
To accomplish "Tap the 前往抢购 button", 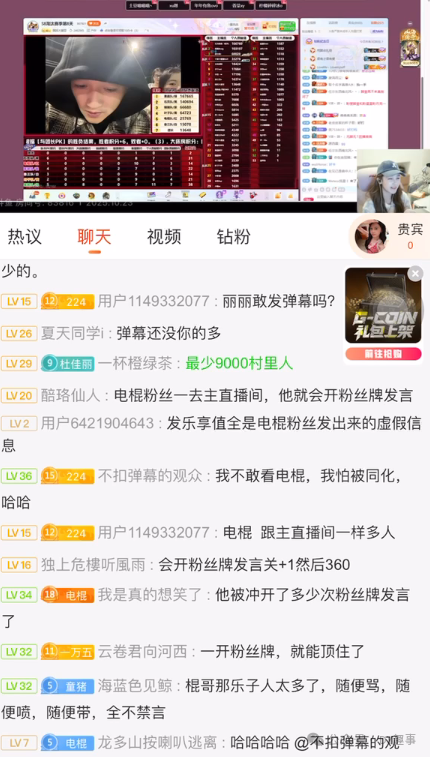I will [383, 354].
